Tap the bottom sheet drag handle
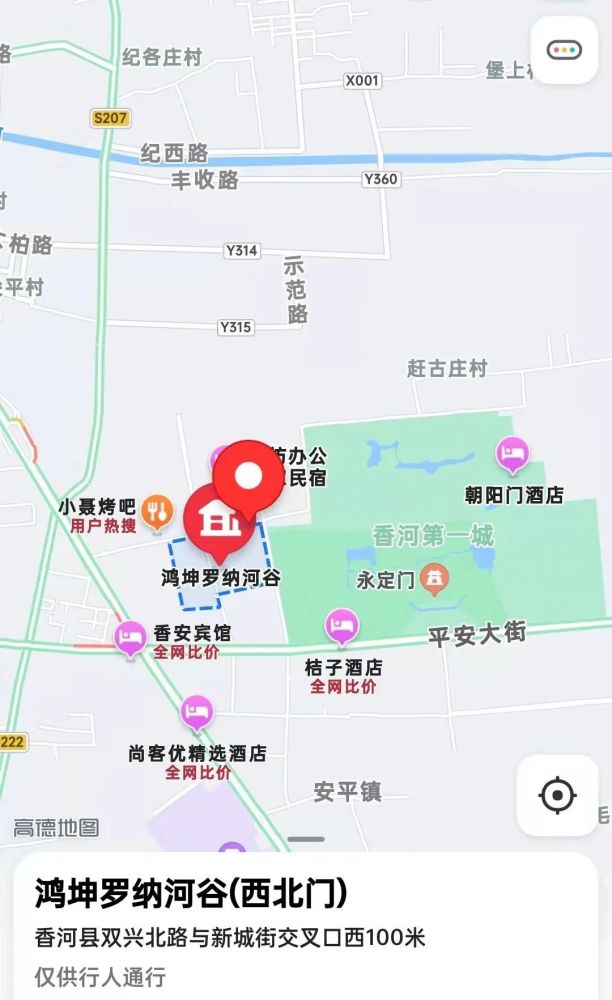The image size is (612, 1000). pos(306,839)
